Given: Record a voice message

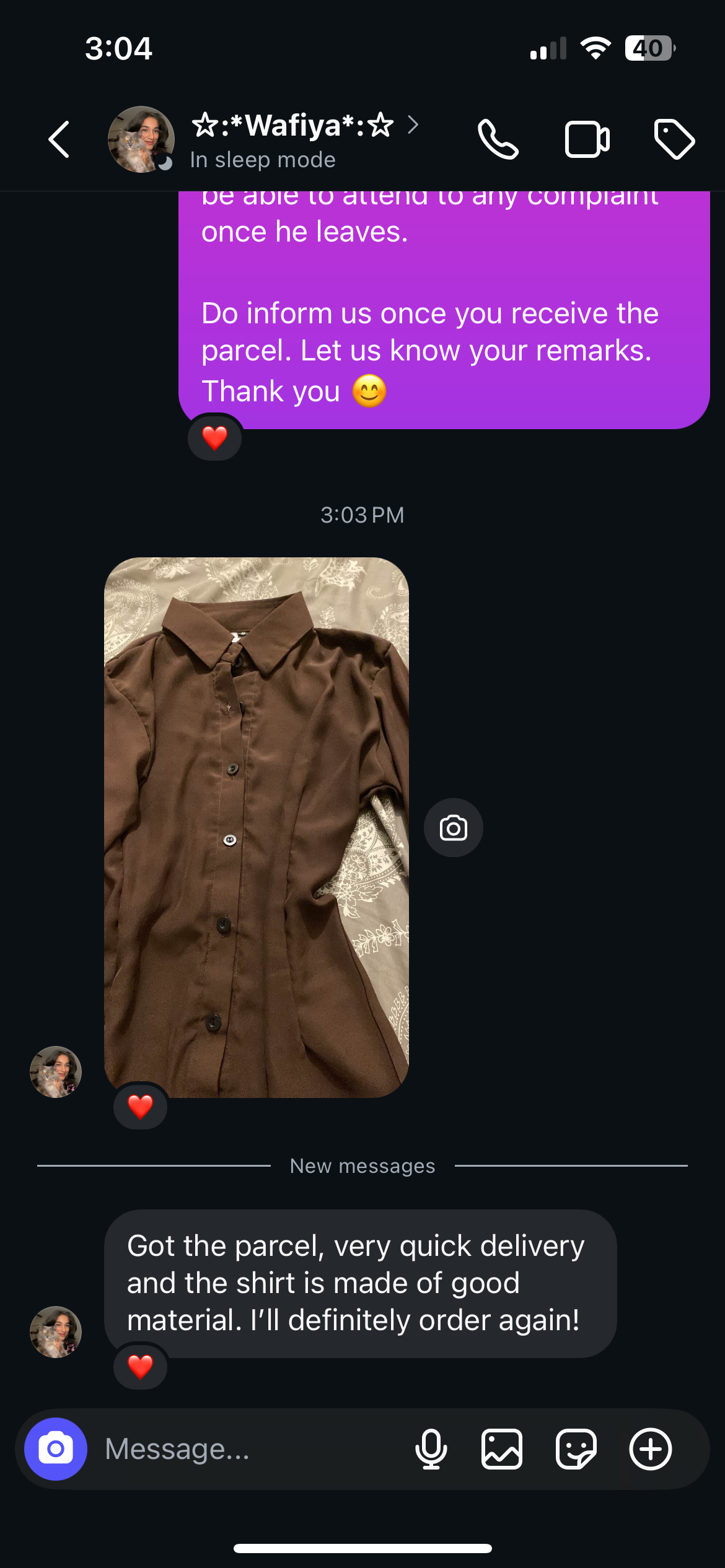Looking at the screenshot, I should click(x=431, y=1449).
